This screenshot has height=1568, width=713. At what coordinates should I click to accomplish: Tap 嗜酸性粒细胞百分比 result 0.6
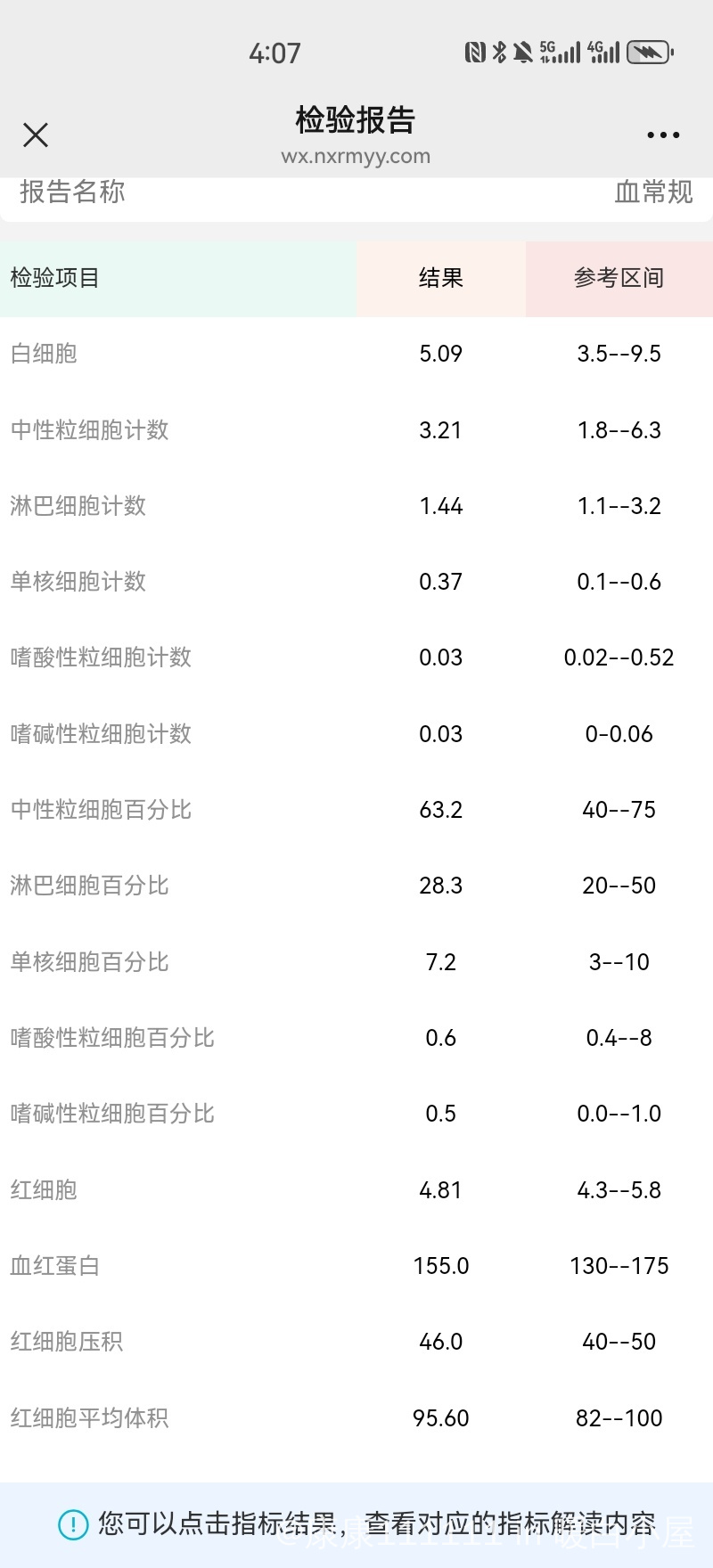440,1038
